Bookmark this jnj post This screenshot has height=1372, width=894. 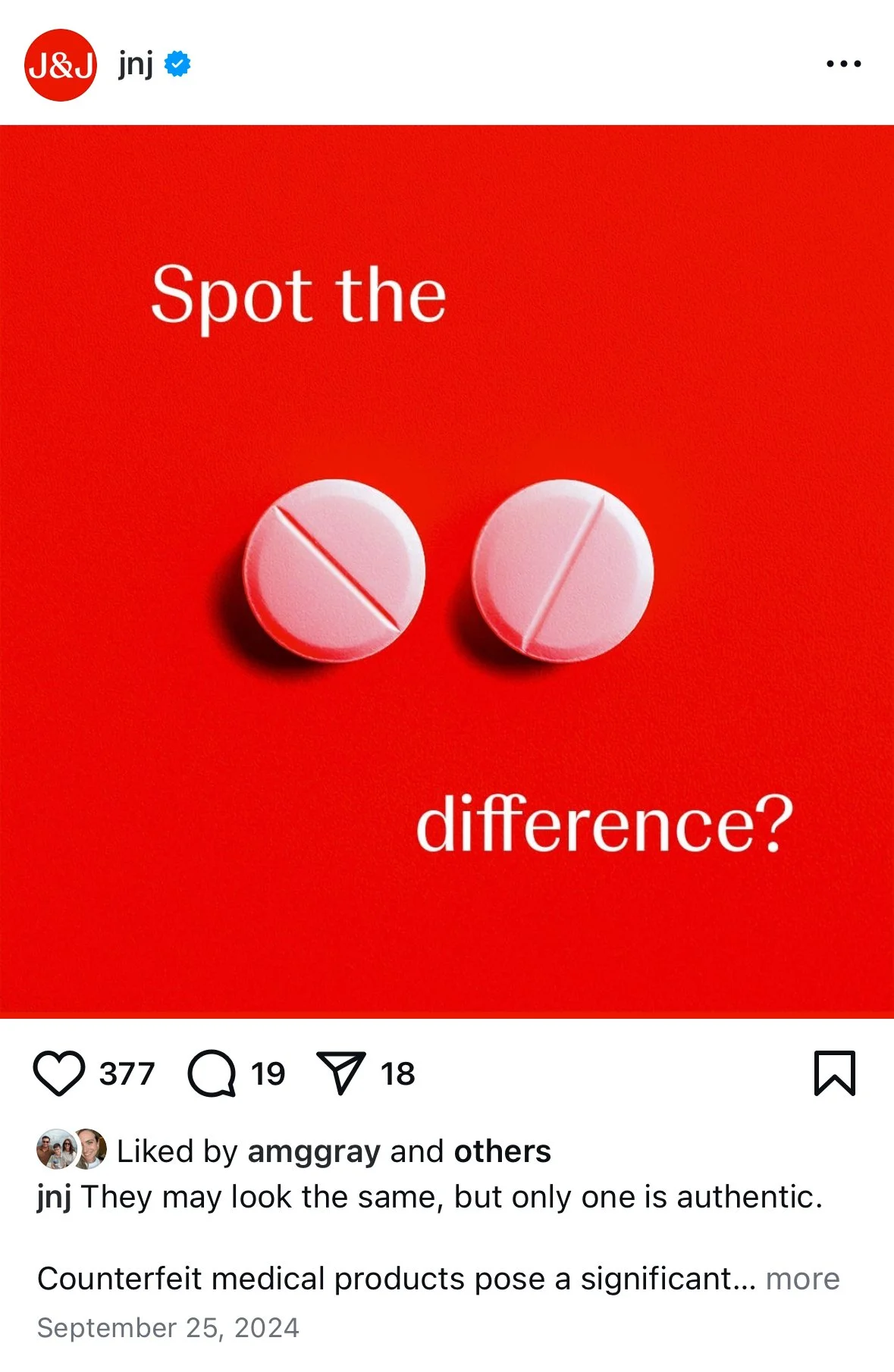pyautogui.click(x=835, y=1073)
